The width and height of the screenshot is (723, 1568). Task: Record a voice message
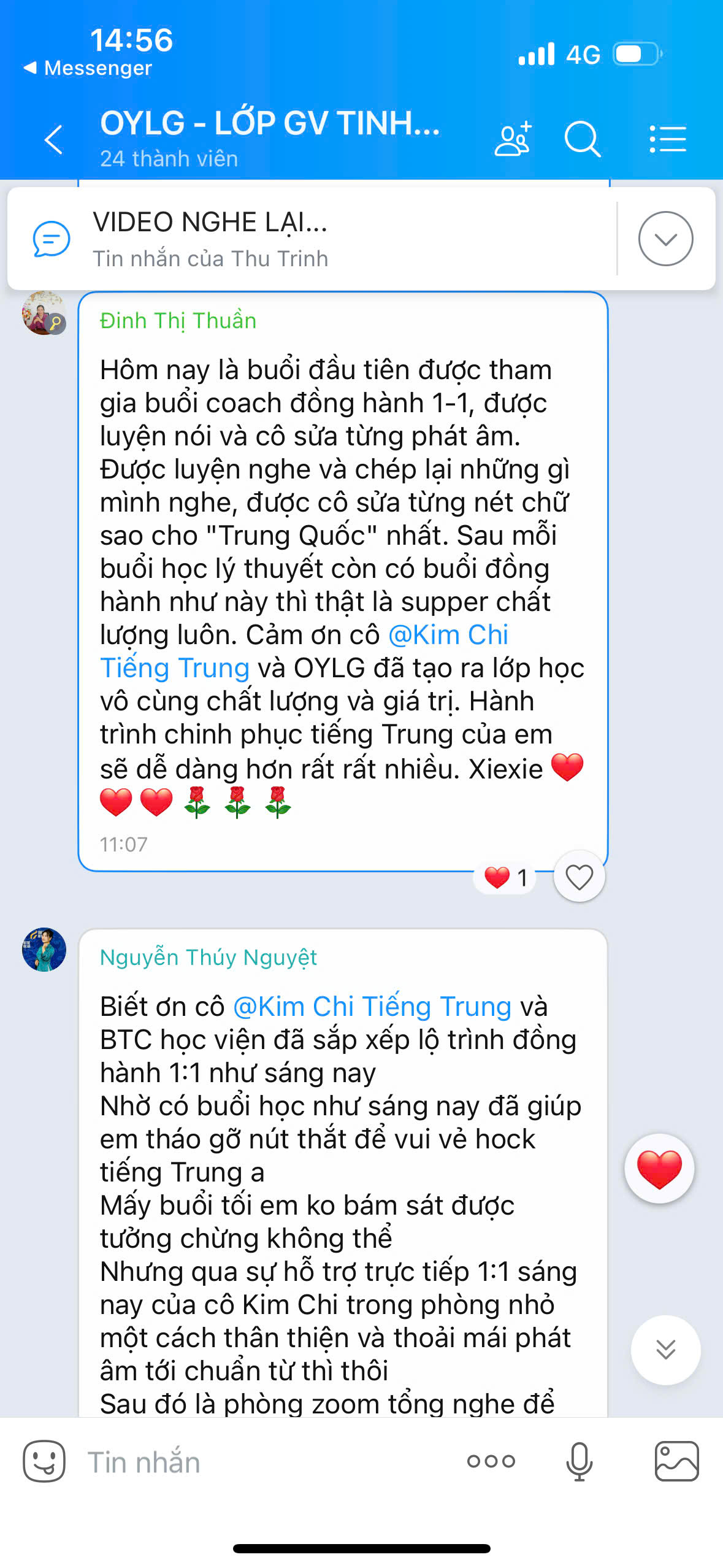[579, 1461]
